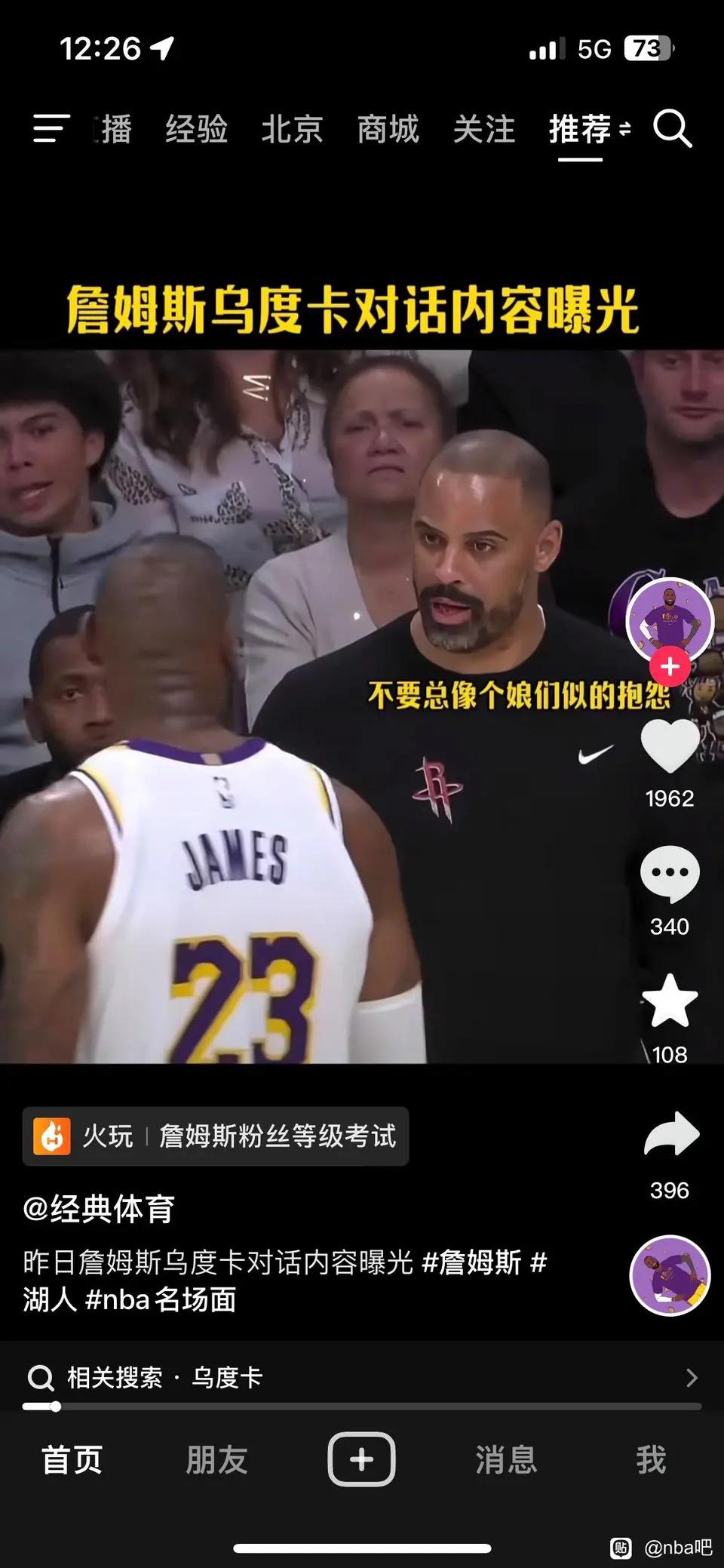Image resolution: width=724 pixels, height=1568 pixels.
Task: Like this video with heart icon
Action: [x=670, y=746]
